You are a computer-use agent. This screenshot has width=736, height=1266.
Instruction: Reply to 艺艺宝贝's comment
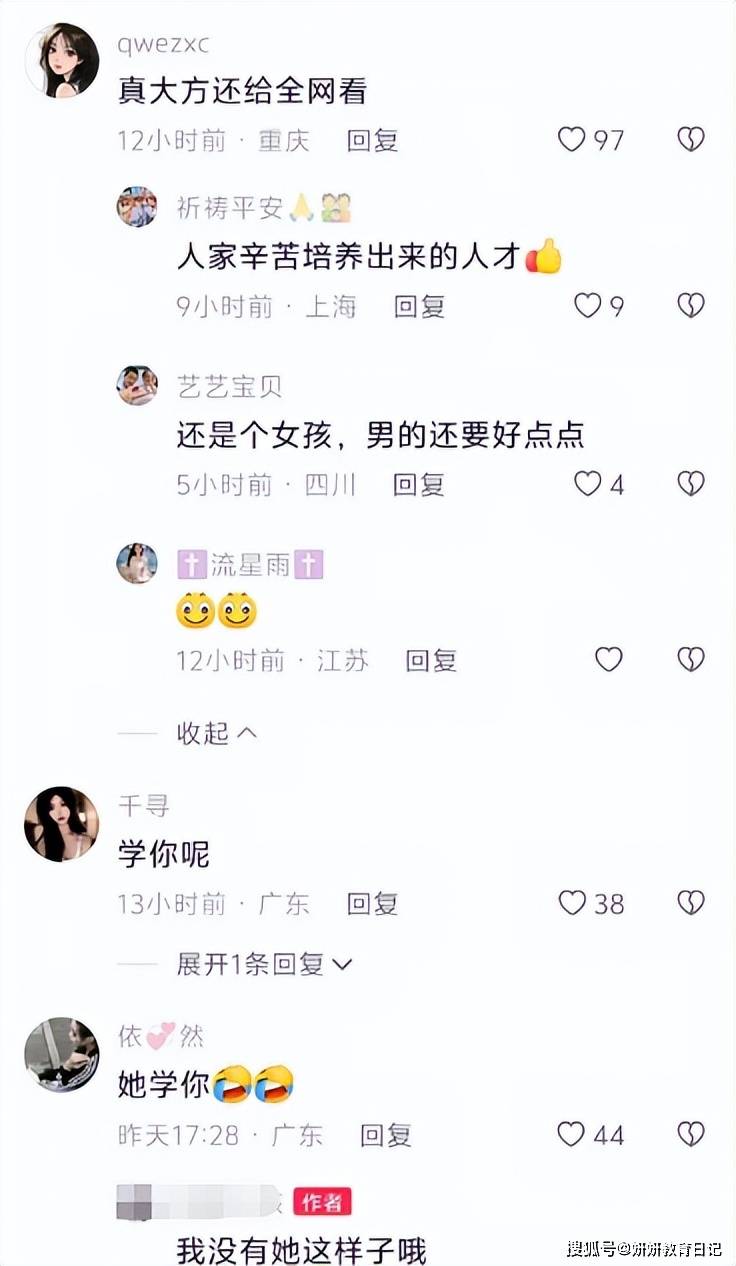pyautogui.click(x=419, y=485)
